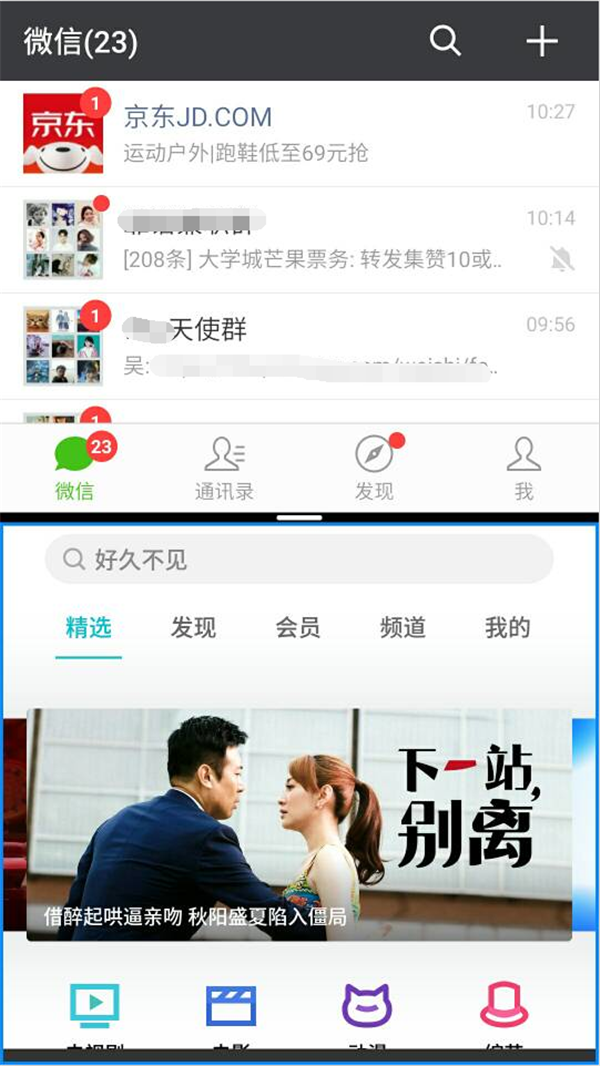
Task: Switch to the 通讯录 contacts tab
Action: tap(225, 468)
